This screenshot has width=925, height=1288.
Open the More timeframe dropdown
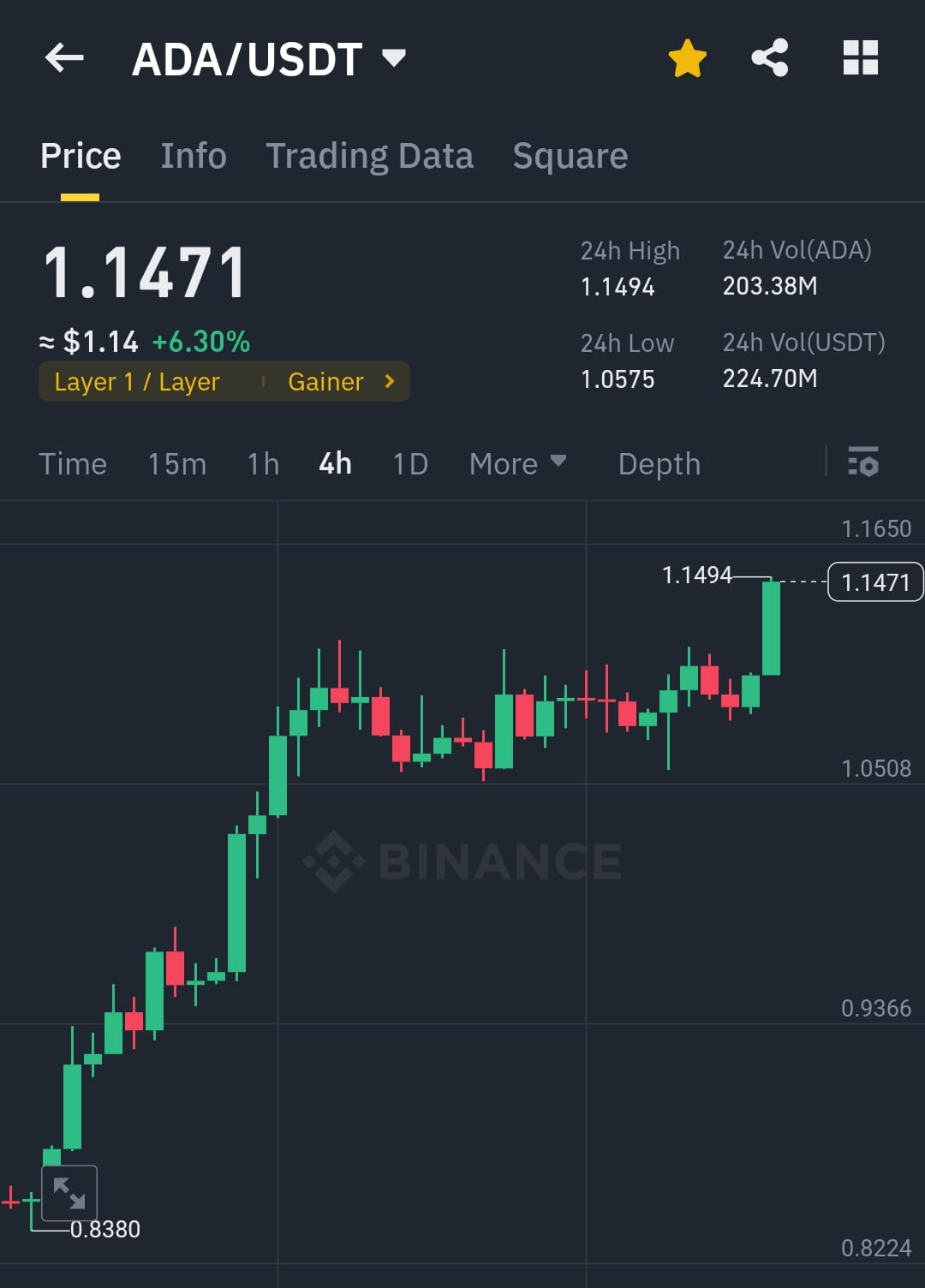(517, 463)
